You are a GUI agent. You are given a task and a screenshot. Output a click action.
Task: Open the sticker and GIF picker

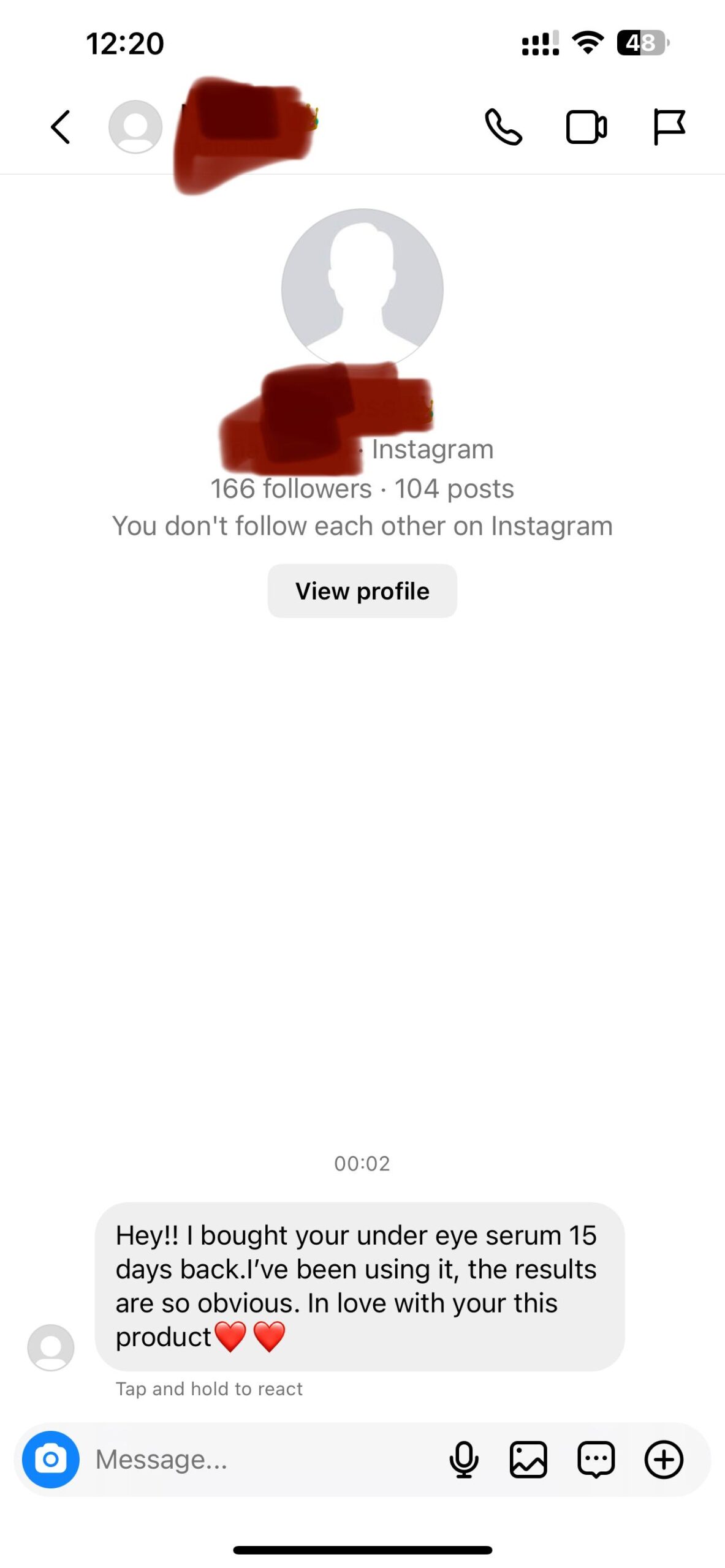pyautogui.click(x=596, y=1459)
